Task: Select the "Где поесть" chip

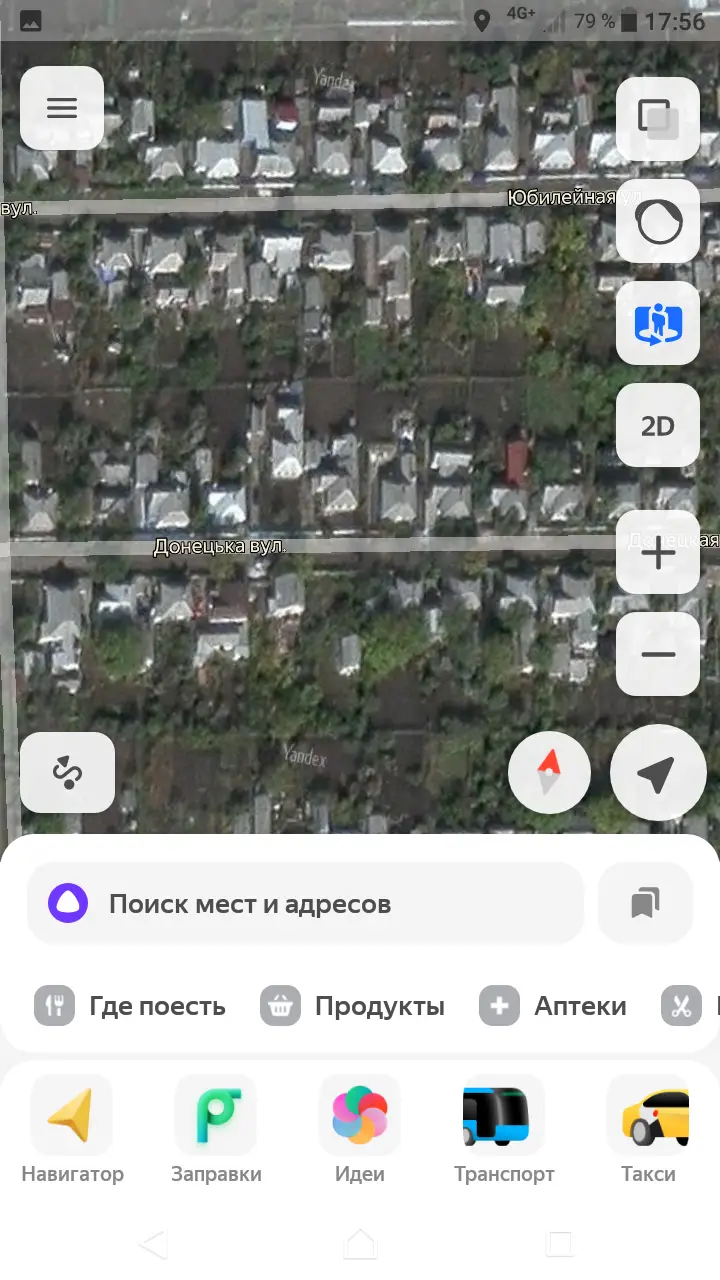Action: (x=131, y=1006)
